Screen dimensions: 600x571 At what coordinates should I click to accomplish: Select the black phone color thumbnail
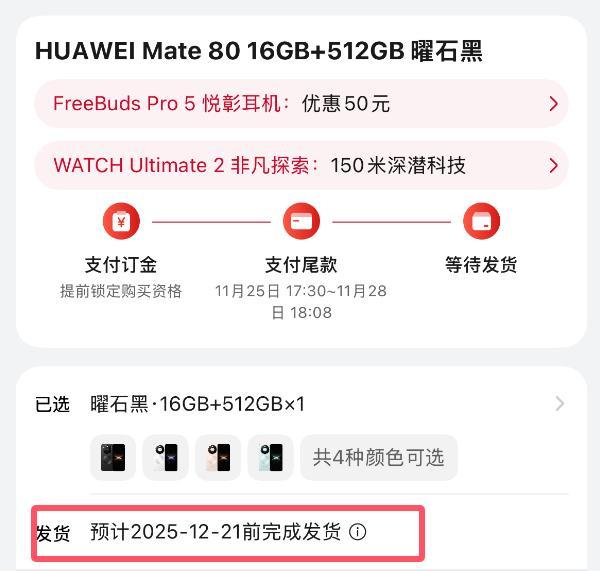(x=113, y=457)
